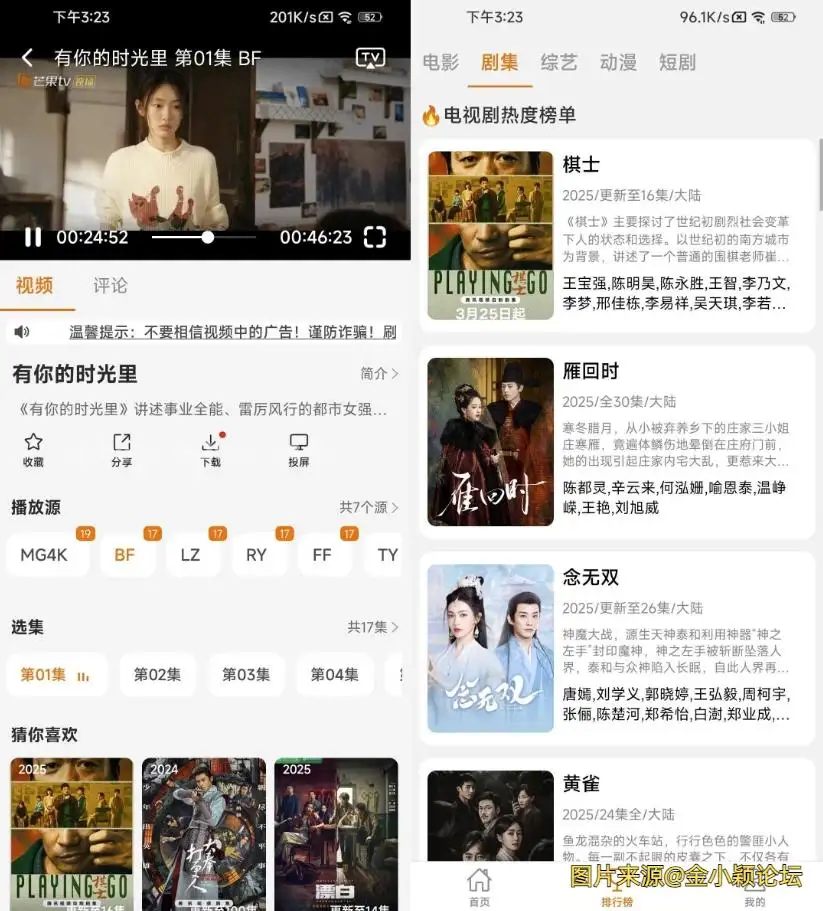Open the 简介 details
Image resolution: width=823 pixels, height=911 pixels.
click(x=379, y=373)
